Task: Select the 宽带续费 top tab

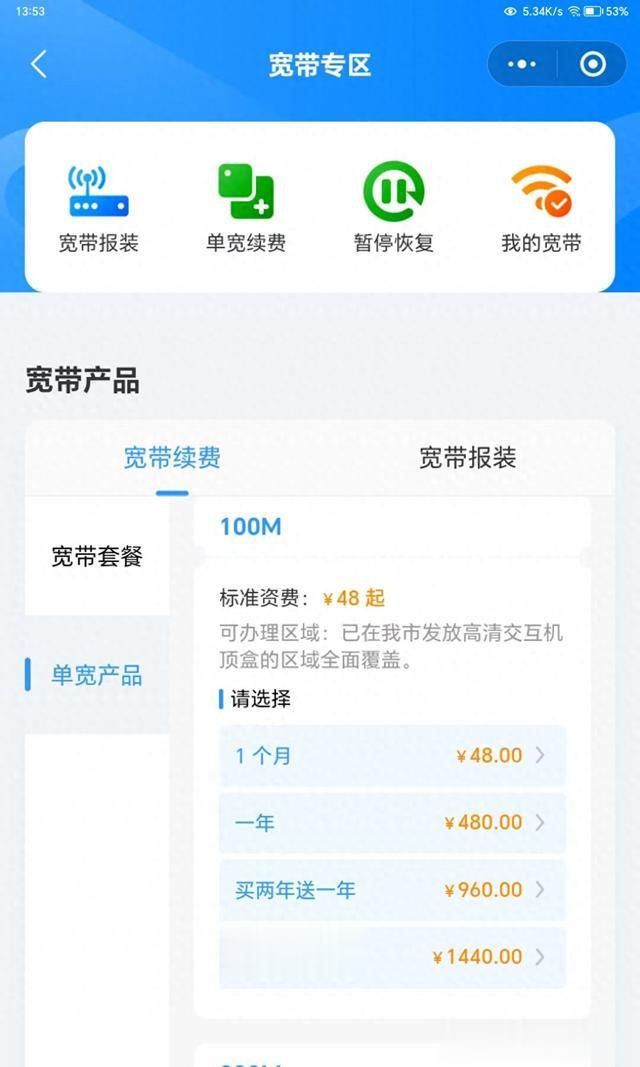Action: point(172,458)
